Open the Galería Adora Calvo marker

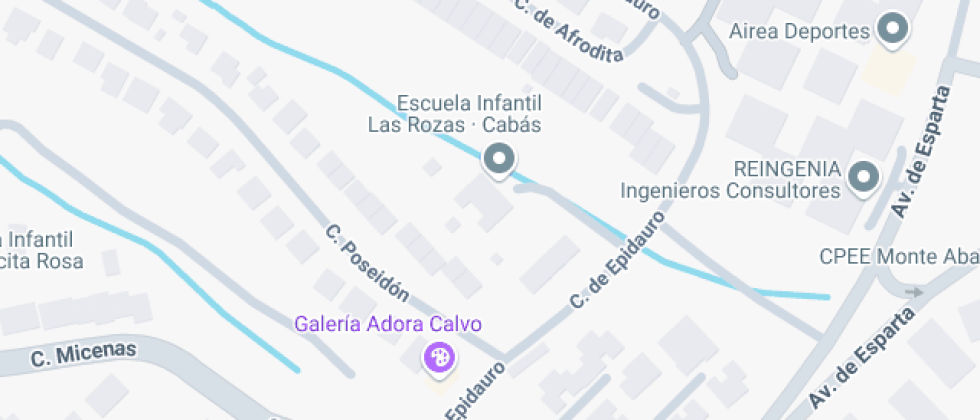[x=439, y=356]
